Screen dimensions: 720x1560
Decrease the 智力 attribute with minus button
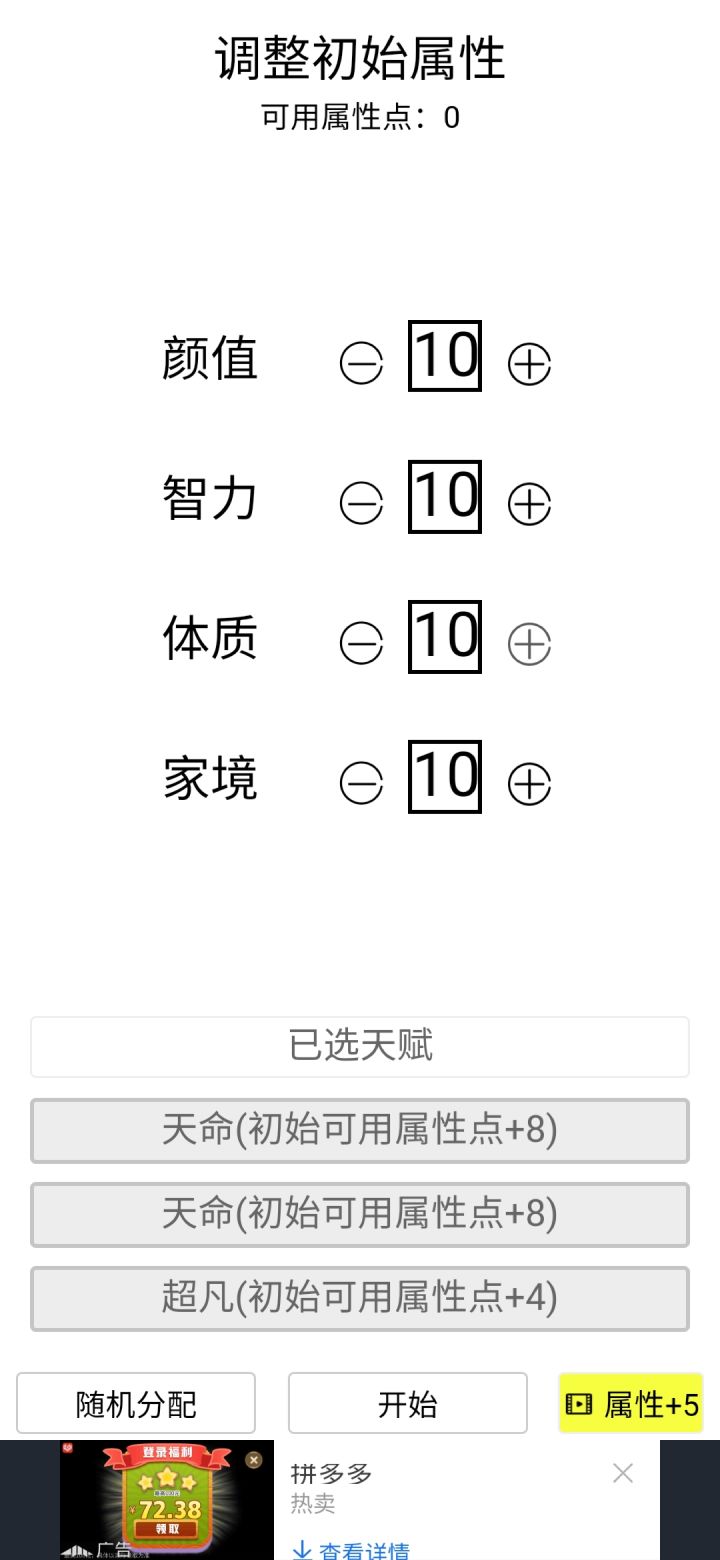pyautogui.click(x=360, y=501)
